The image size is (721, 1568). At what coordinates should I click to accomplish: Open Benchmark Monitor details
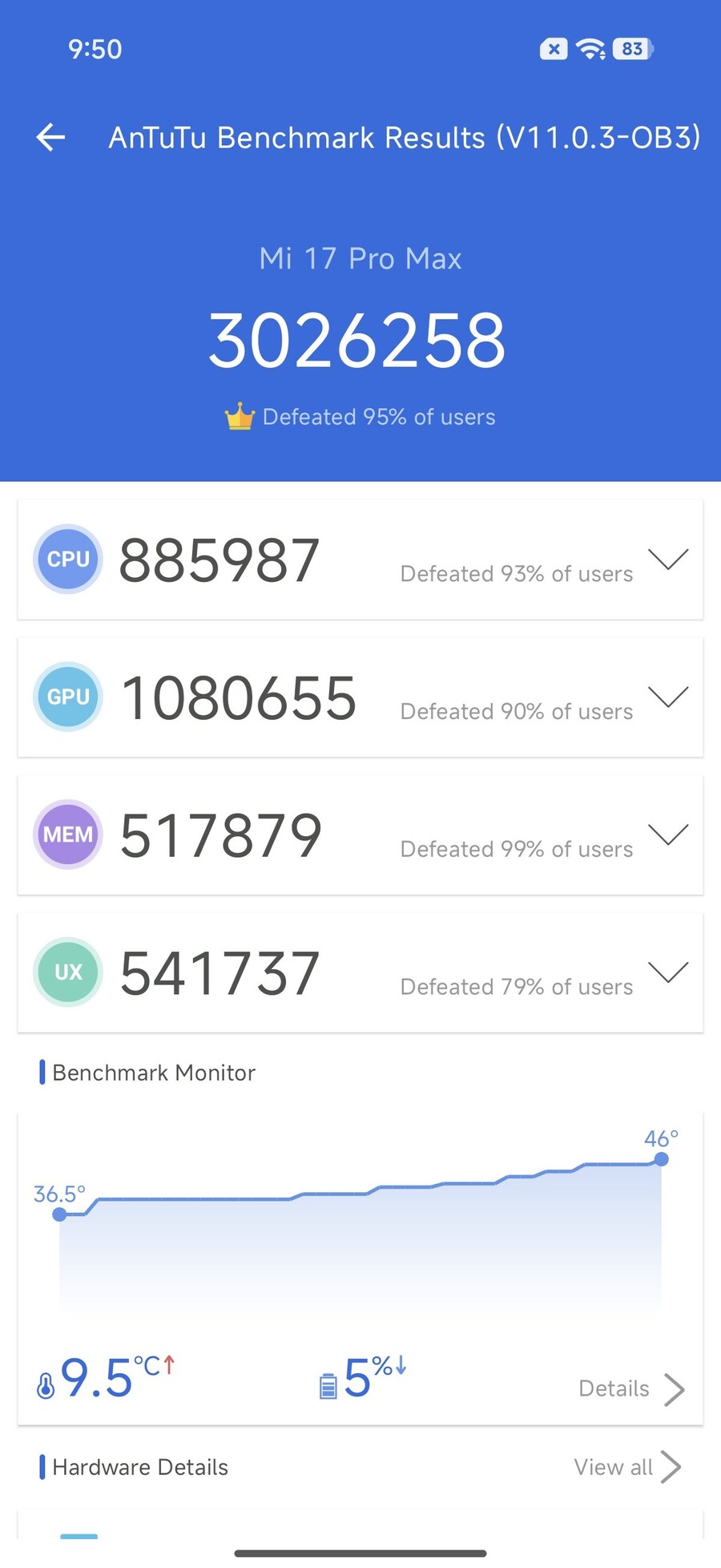(x=630, y=1388)
